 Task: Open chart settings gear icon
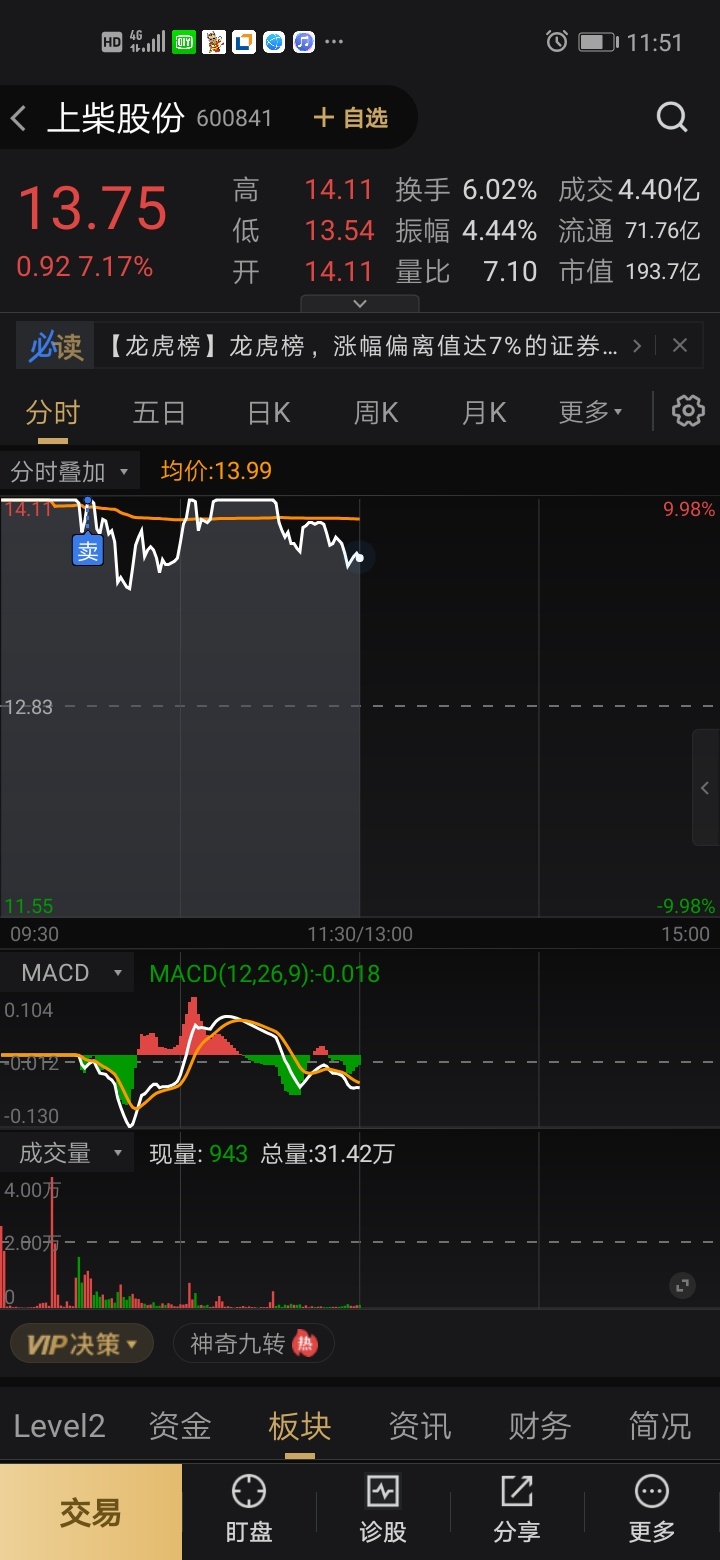688,411
